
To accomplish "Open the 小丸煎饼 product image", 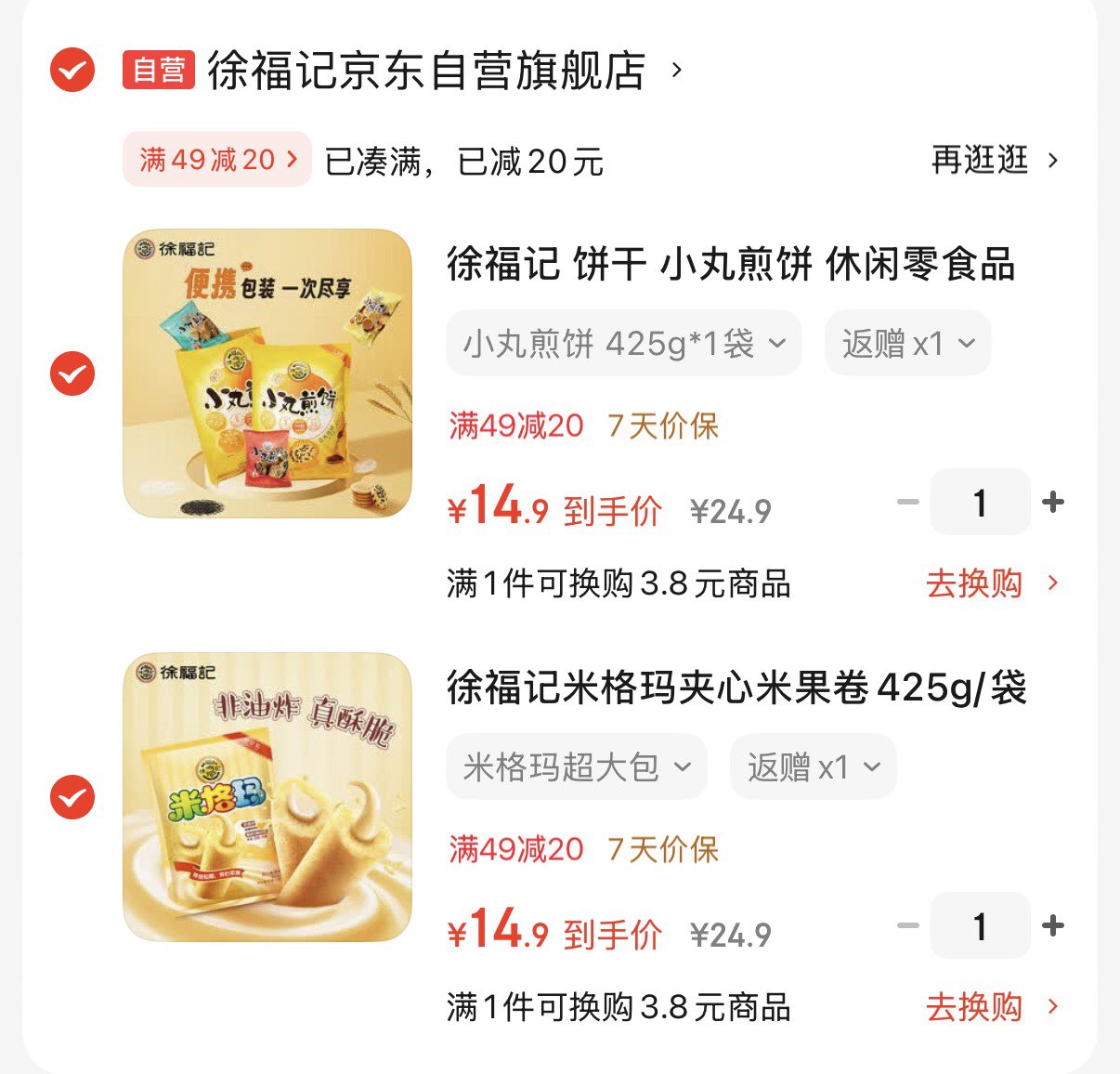I will point(267,373).
